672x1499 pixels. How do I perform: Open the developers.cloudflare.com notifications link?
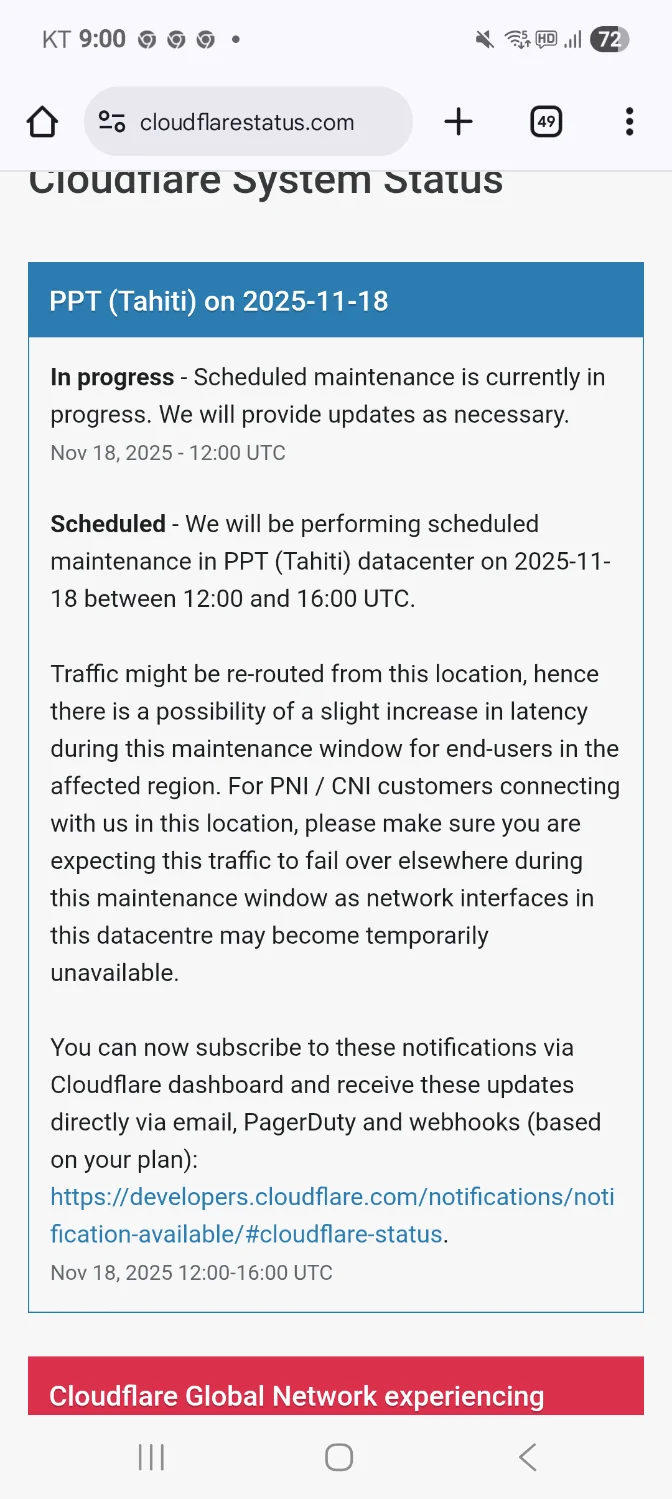tap(332, 1215)
